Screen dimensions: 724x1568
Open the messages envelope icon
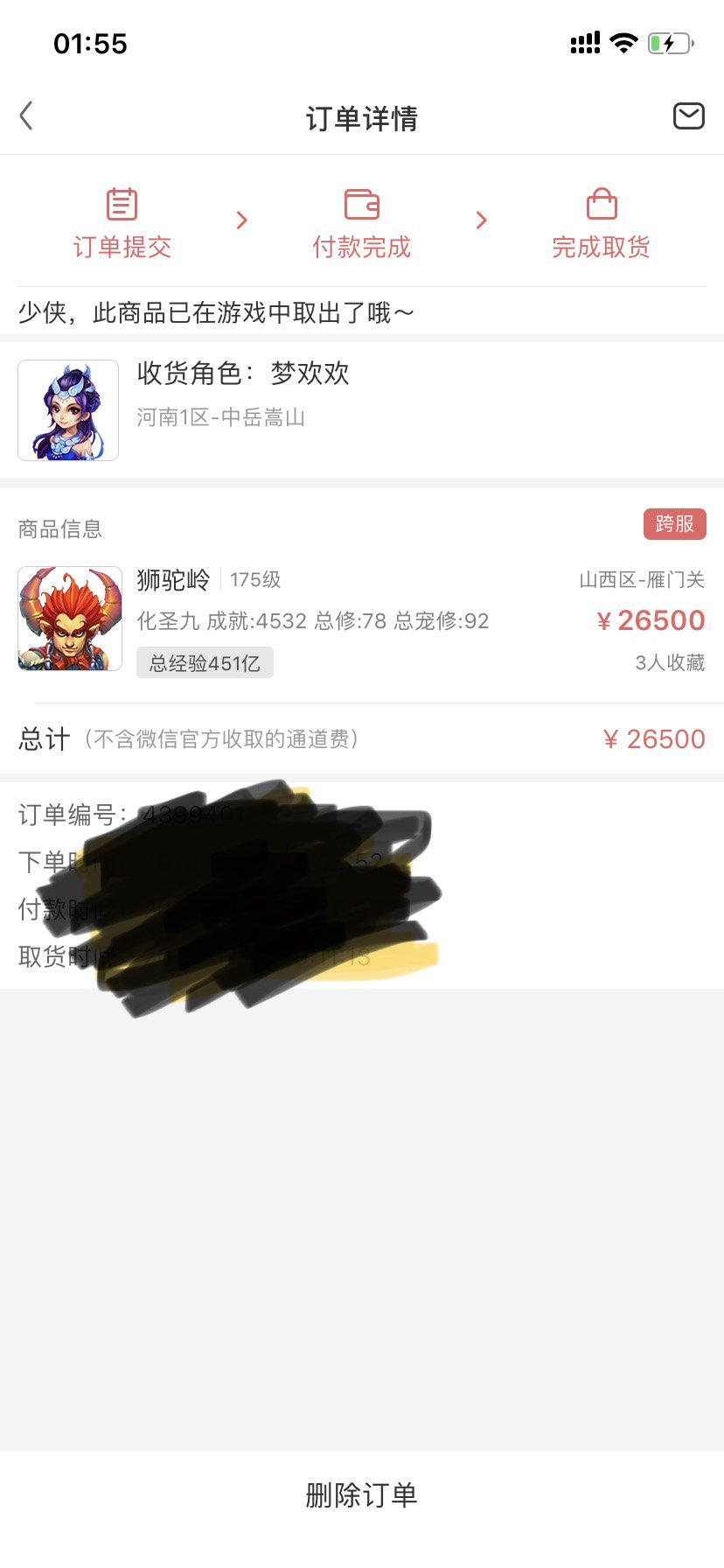coord(688,115)
